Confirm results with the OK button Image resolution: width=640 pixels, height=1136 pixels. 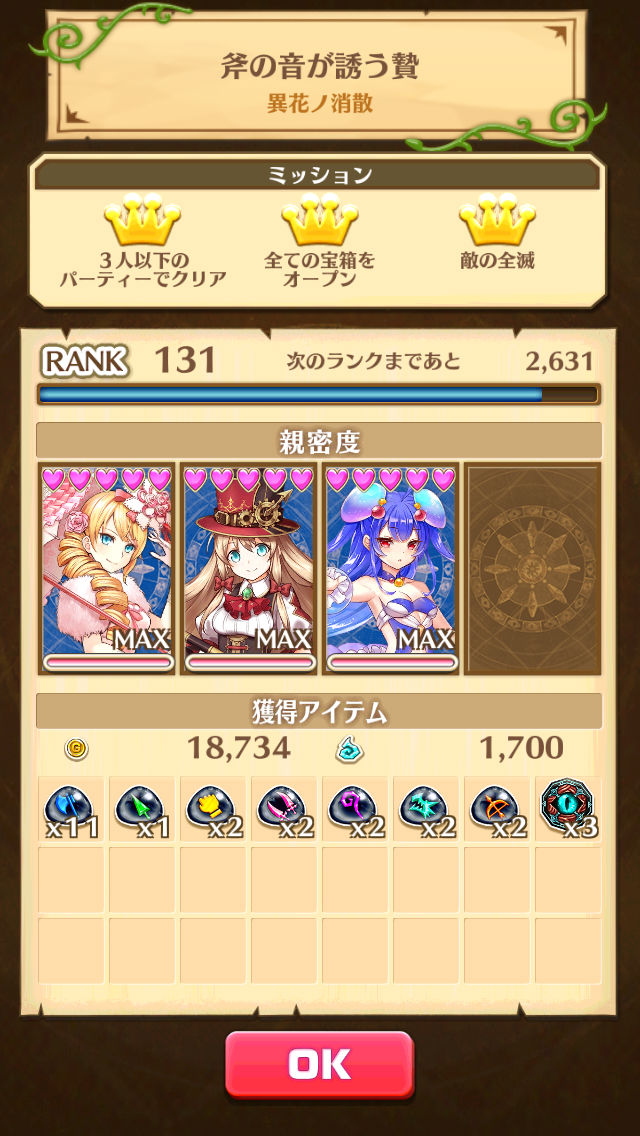coord(319,1064)
